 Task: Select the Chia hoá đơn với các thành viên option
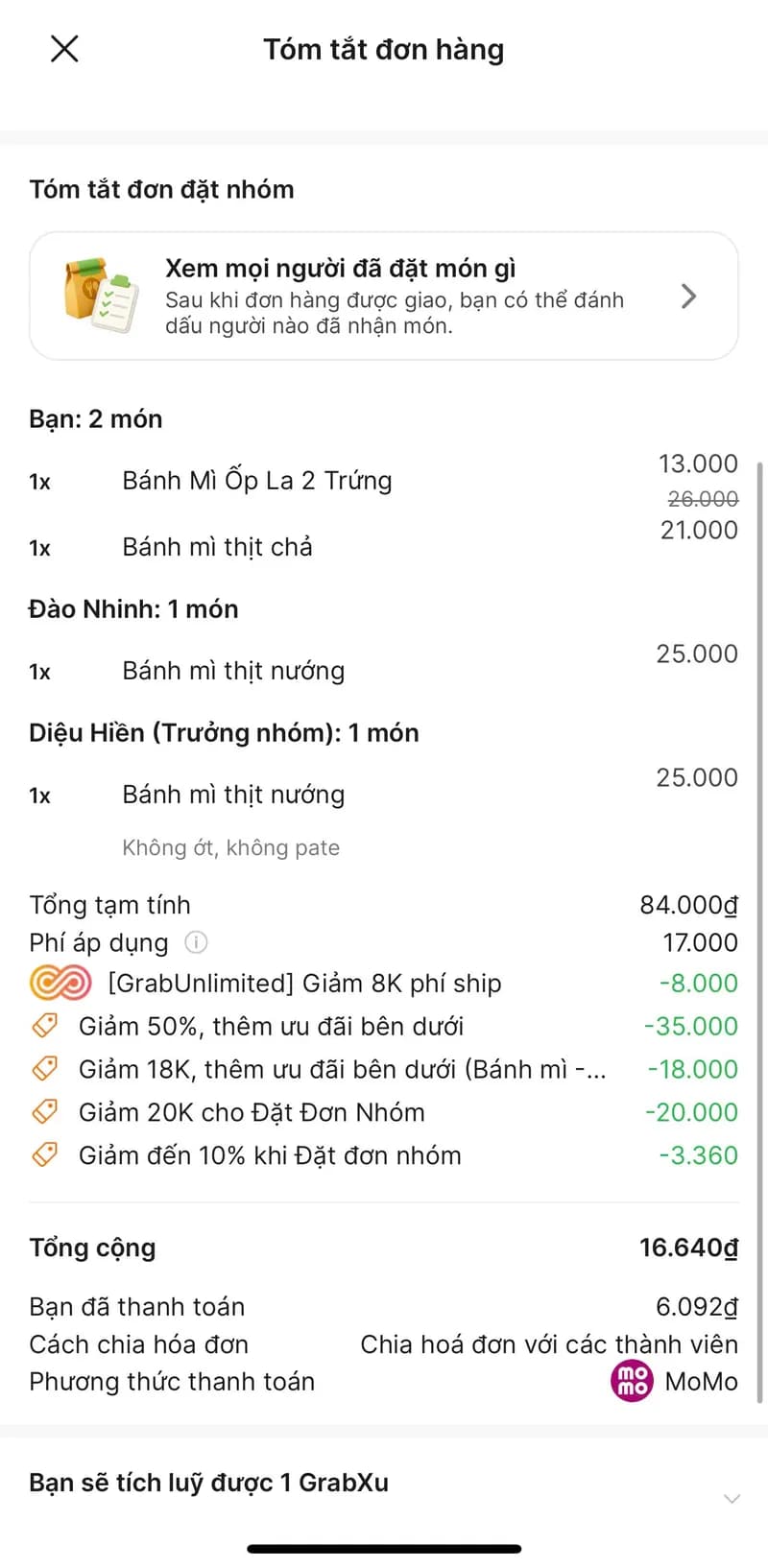point(548,1344)
